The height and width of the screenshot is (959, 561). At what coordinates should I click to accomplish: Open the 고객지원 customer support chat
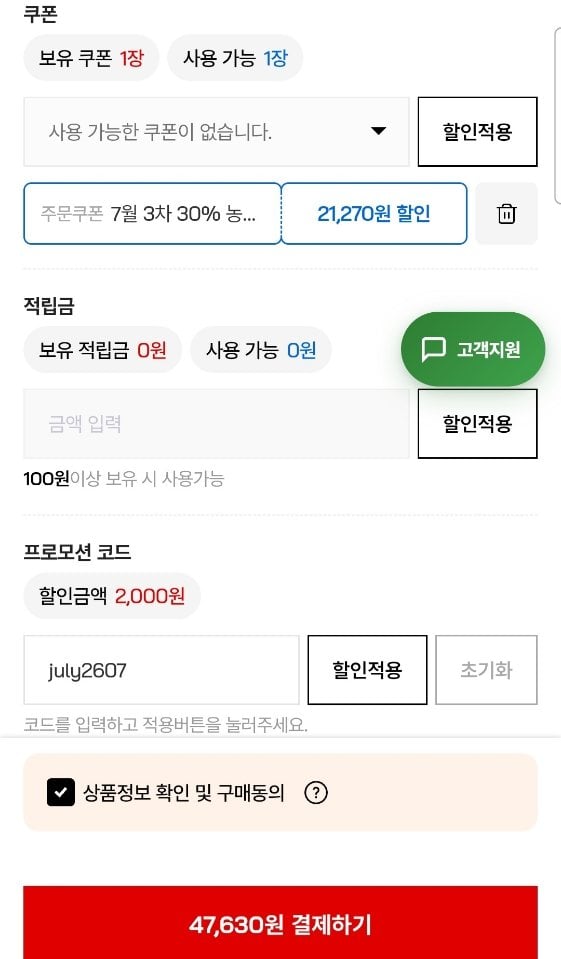(x=473, y=349)
